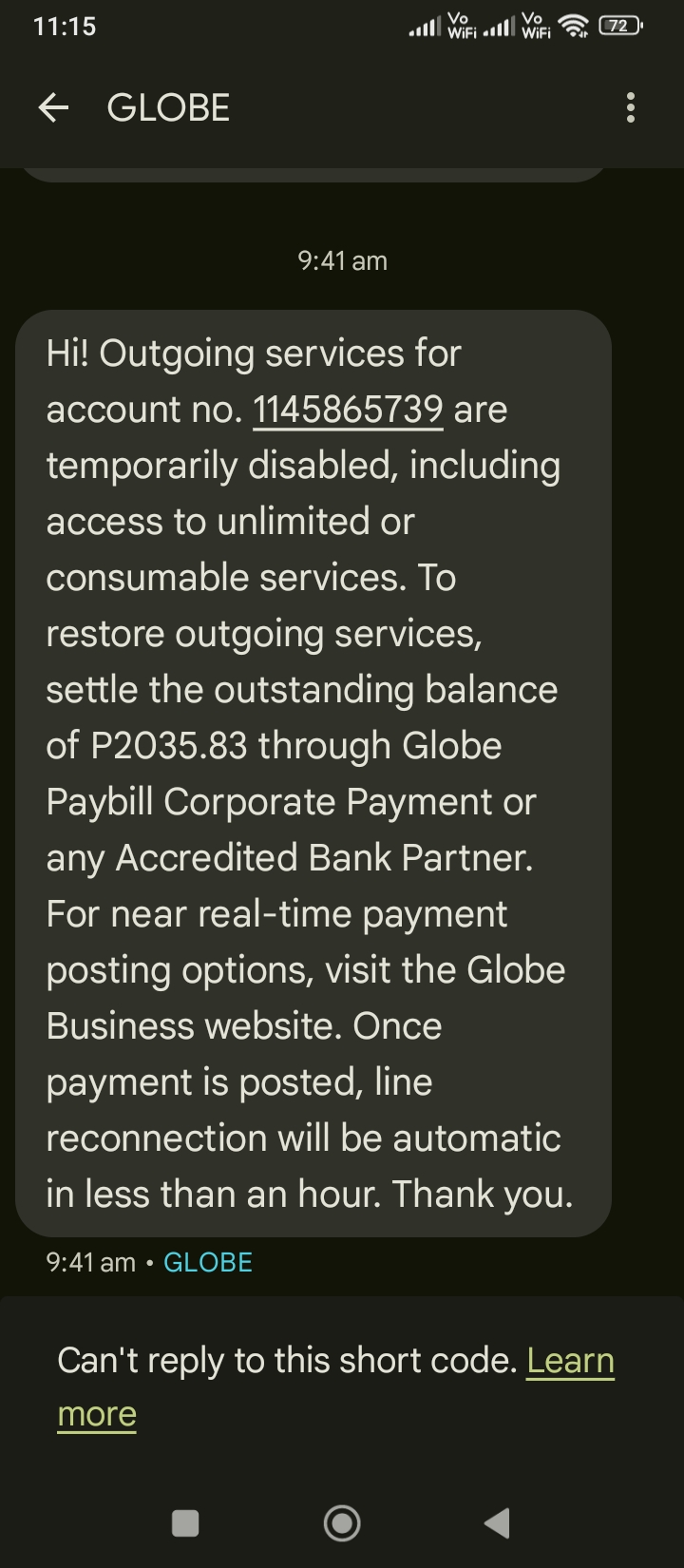The image size is (684, 1568).
Task: Open the Learn more link
Action: point(570,1362)
